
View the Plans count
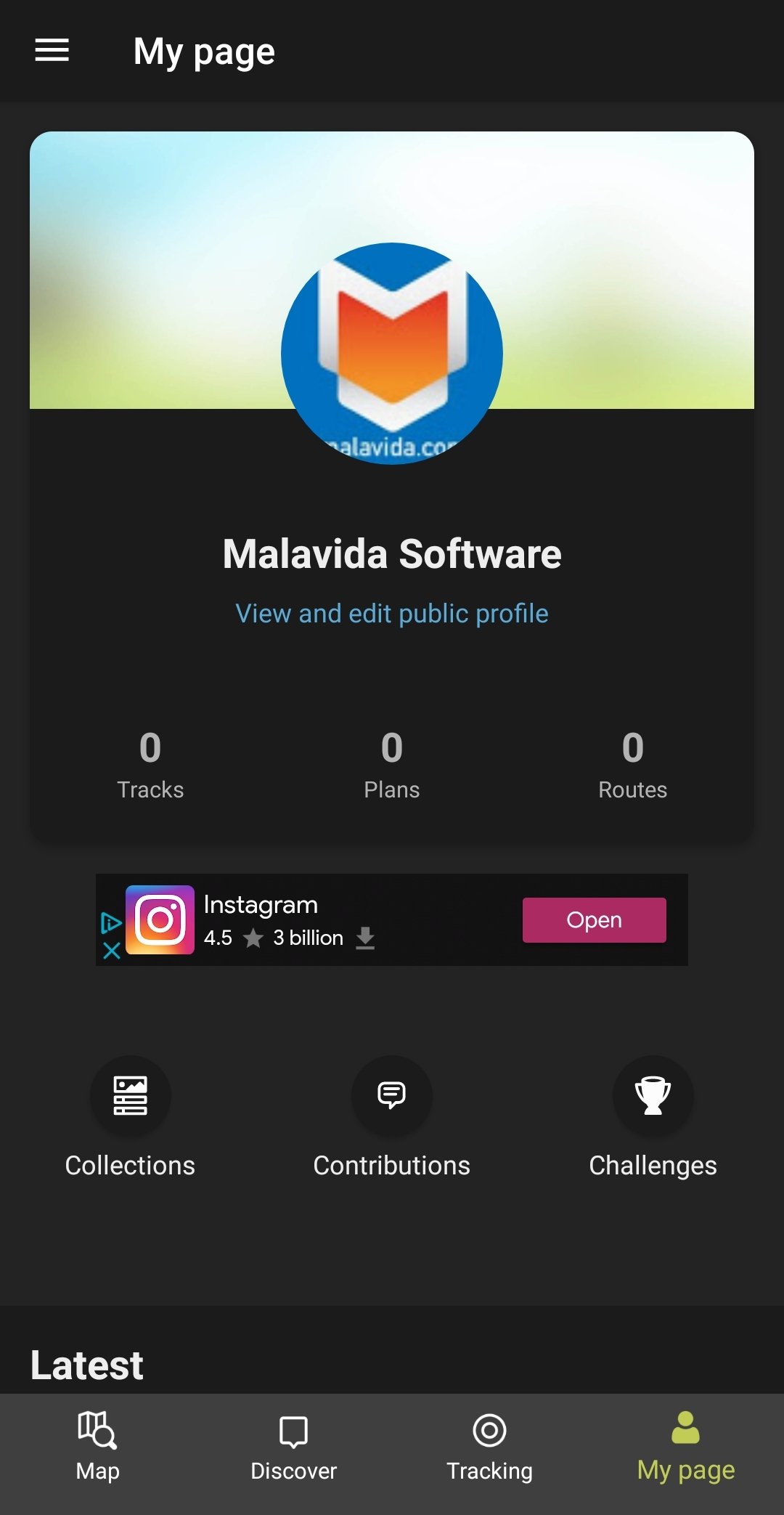click(x=392, y=764)
